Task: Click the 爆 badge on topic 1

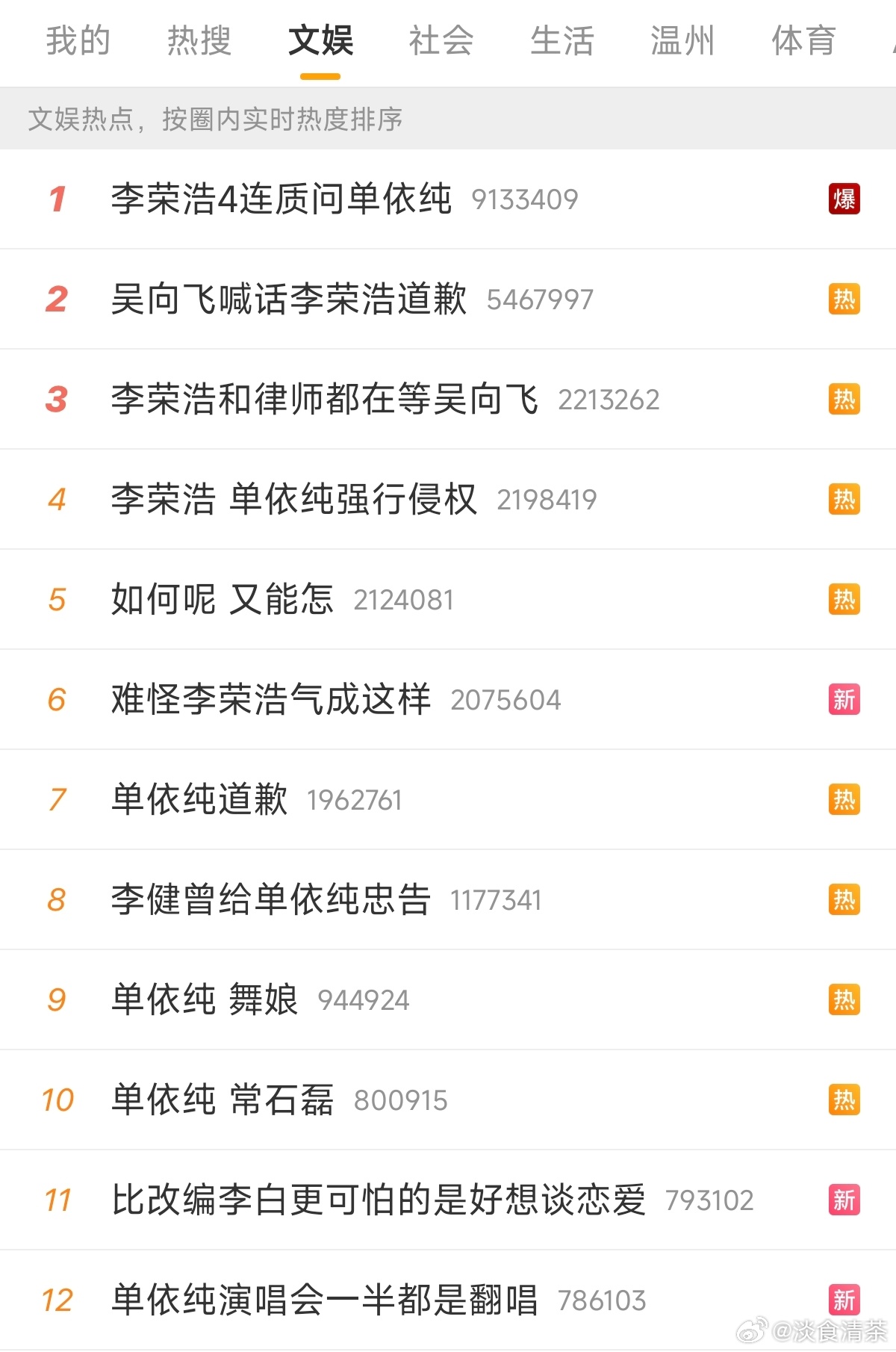Action: pos(843,199)
